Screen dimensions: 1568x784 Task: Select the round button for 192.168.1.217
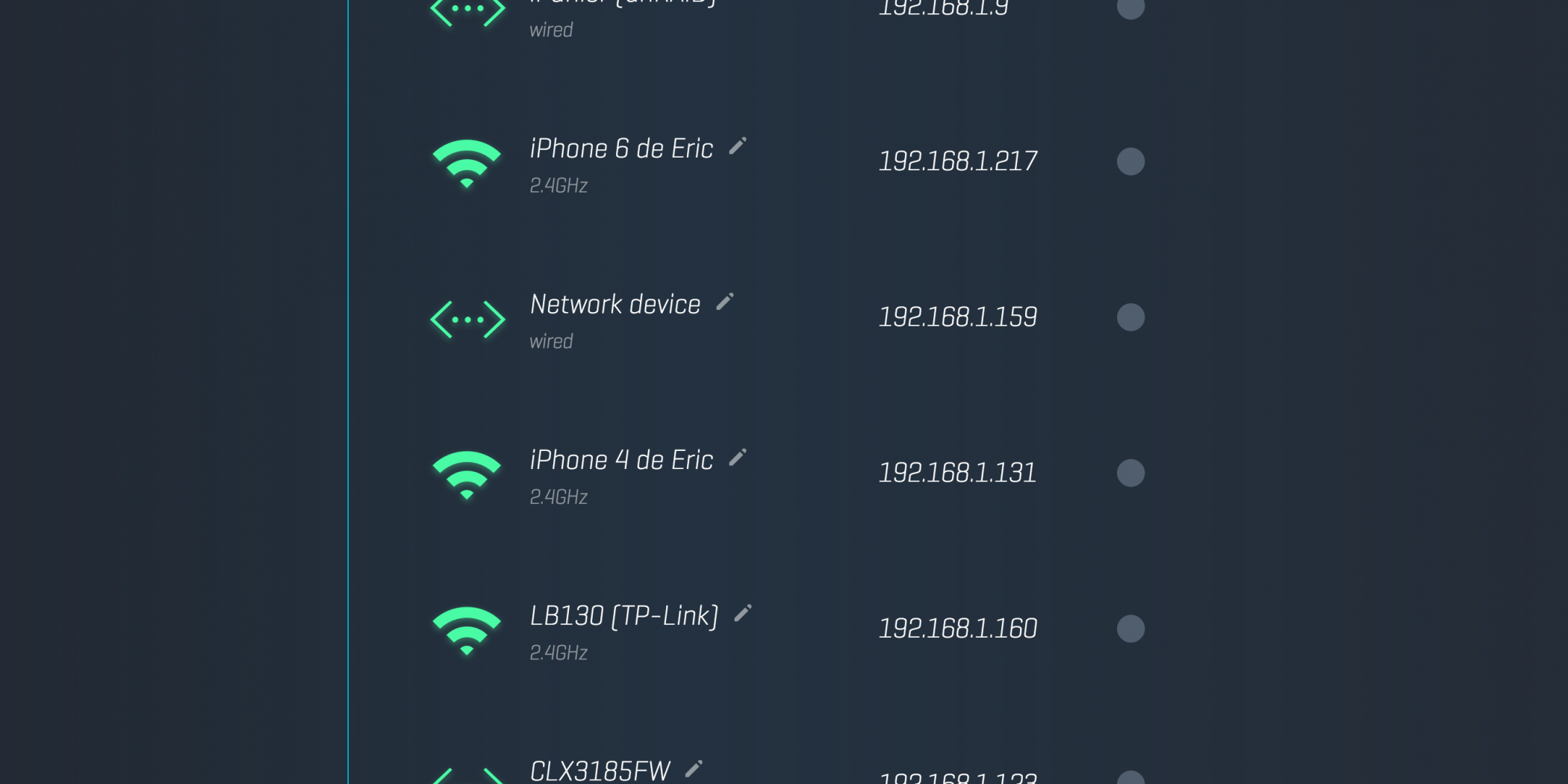tap(1130, 161)
